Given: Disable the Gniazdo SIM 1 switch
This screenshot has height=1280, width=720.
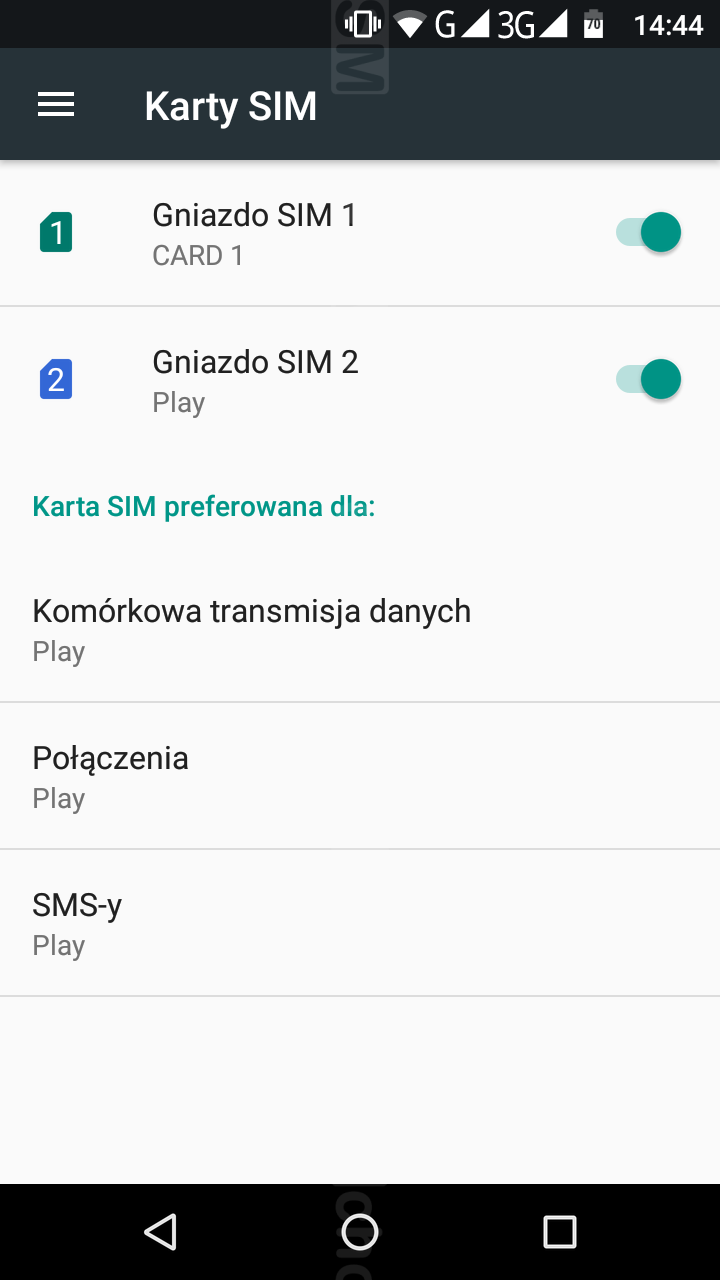Looking at the screenshot, I should 648,233.
